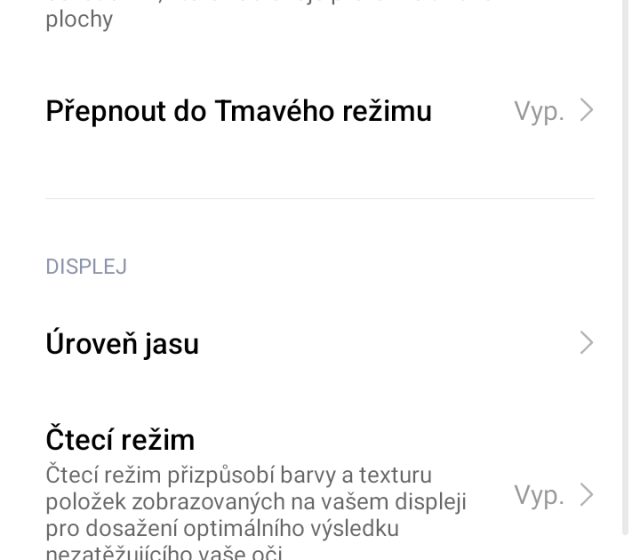Open Čtecí režim settings
Image resolution: width=640 pixels, height=560 pixels.
(121, 440)
